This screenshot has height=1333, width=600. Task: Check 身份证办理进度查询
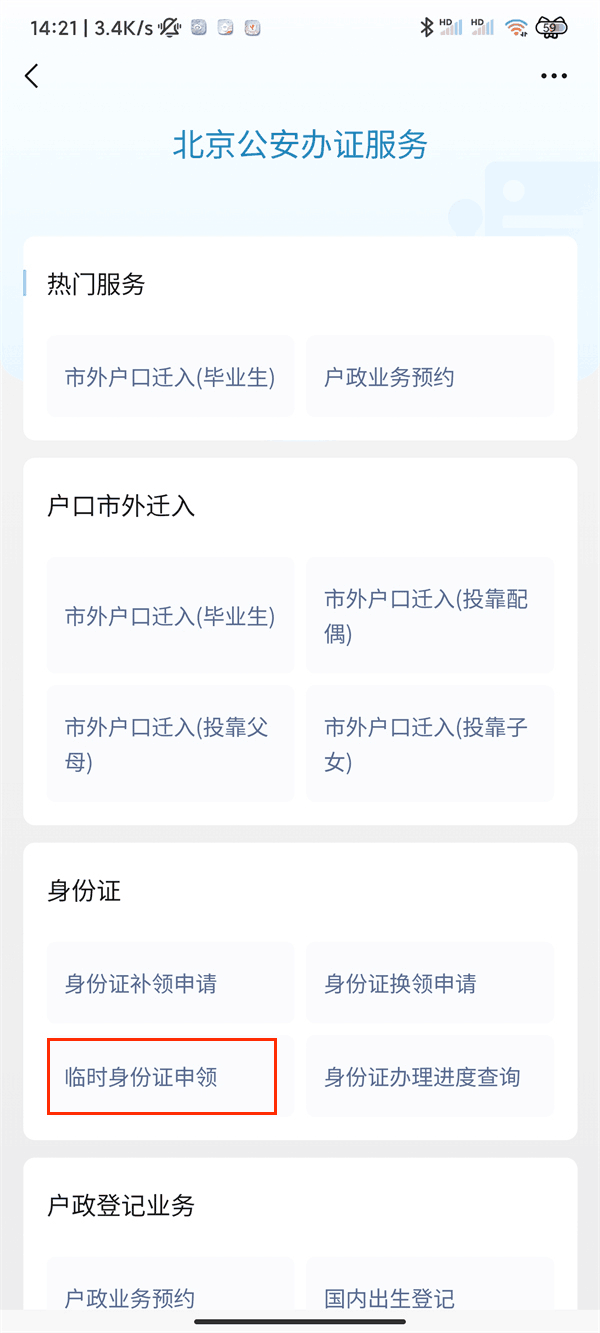pyautogui.click(x=430, y=1077)
